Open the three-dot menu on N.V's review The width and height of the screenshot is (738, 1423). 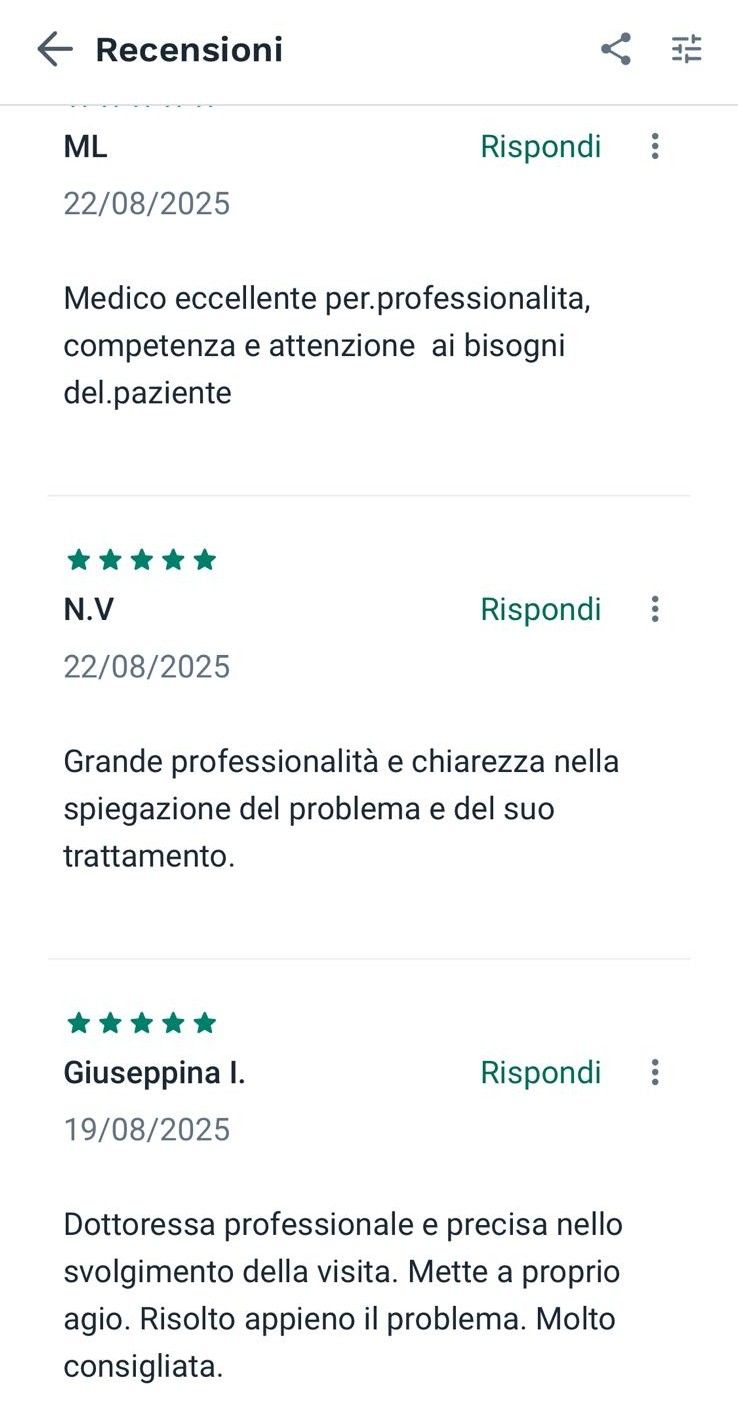click(655, 609)
